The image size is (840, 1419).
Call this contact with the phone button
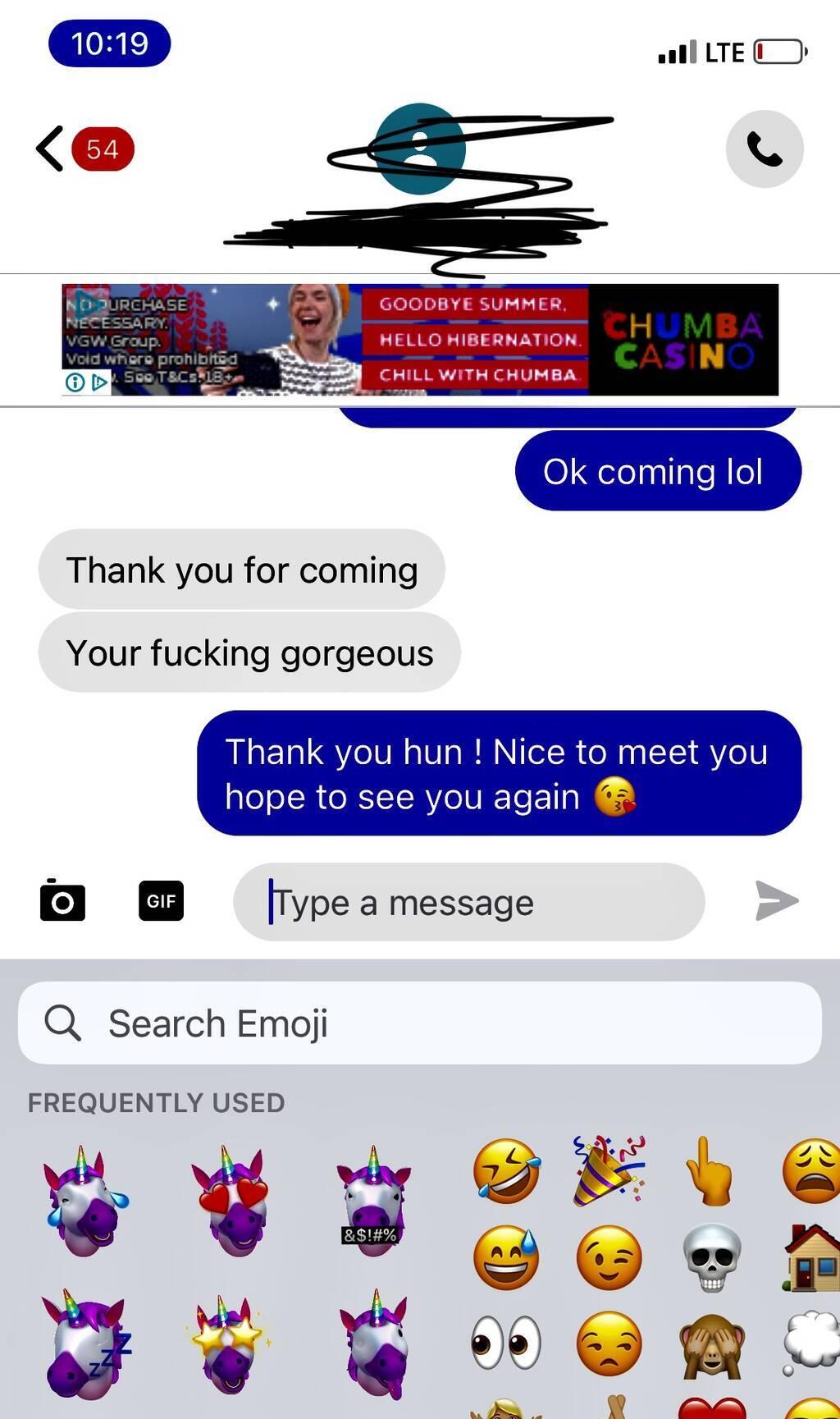pyautogui.click(x=764, y=149)
